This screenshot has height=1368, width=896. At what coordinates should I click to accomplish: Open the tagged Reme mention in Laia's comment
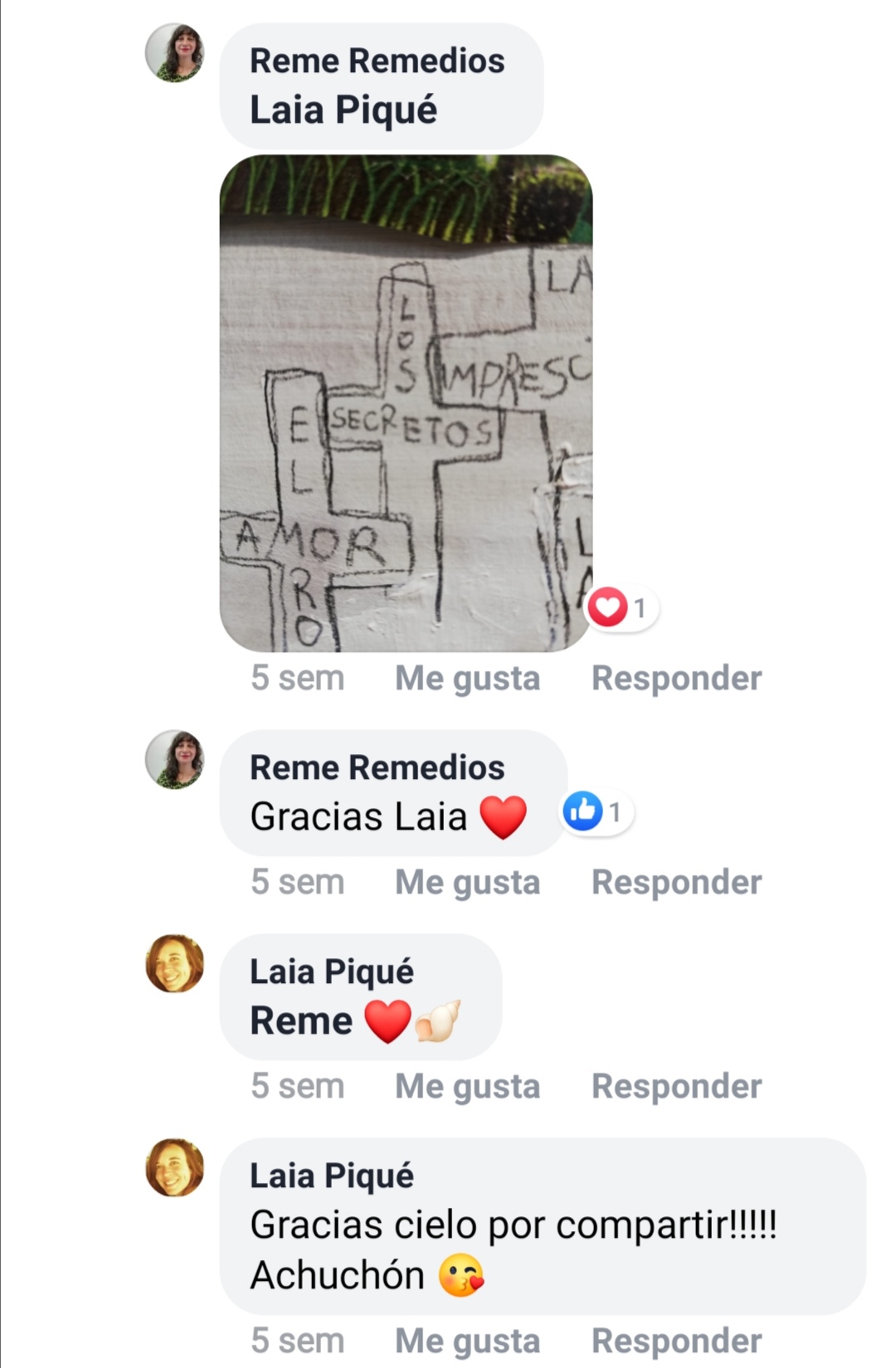[x=301, y=1021]
